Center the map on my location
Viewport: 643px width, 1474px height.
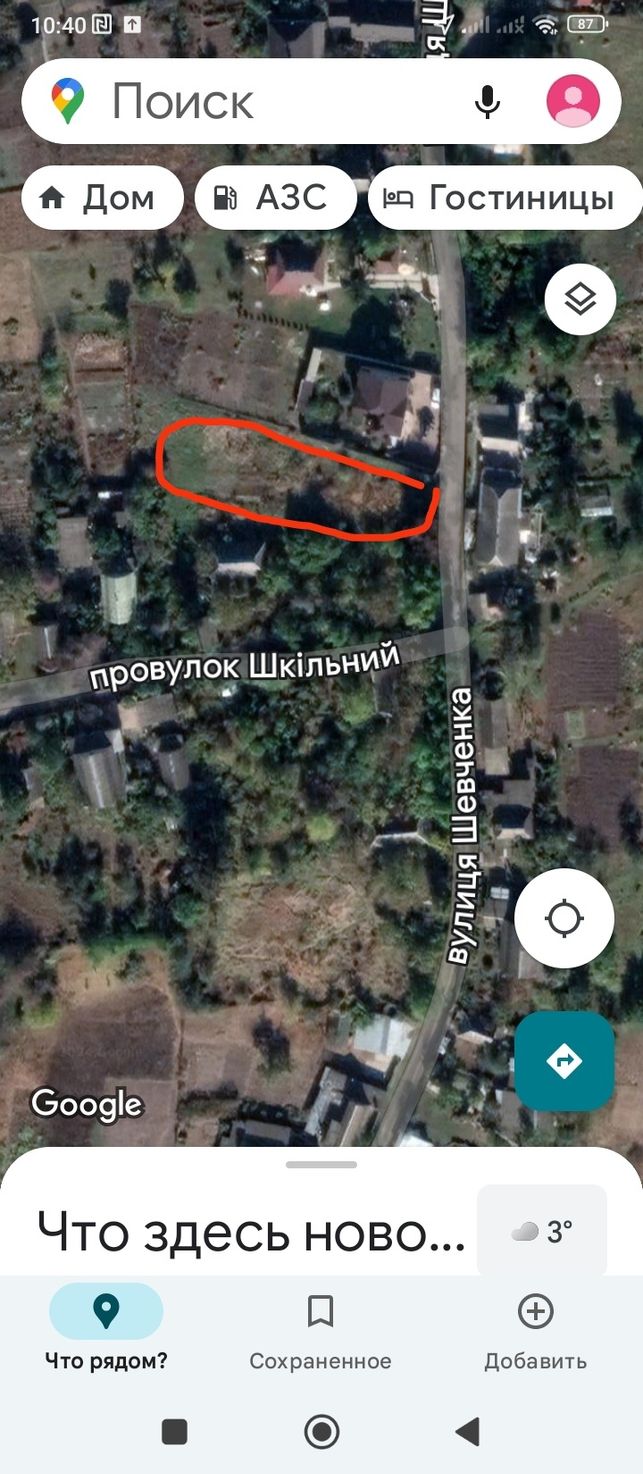tap(564, 918)
